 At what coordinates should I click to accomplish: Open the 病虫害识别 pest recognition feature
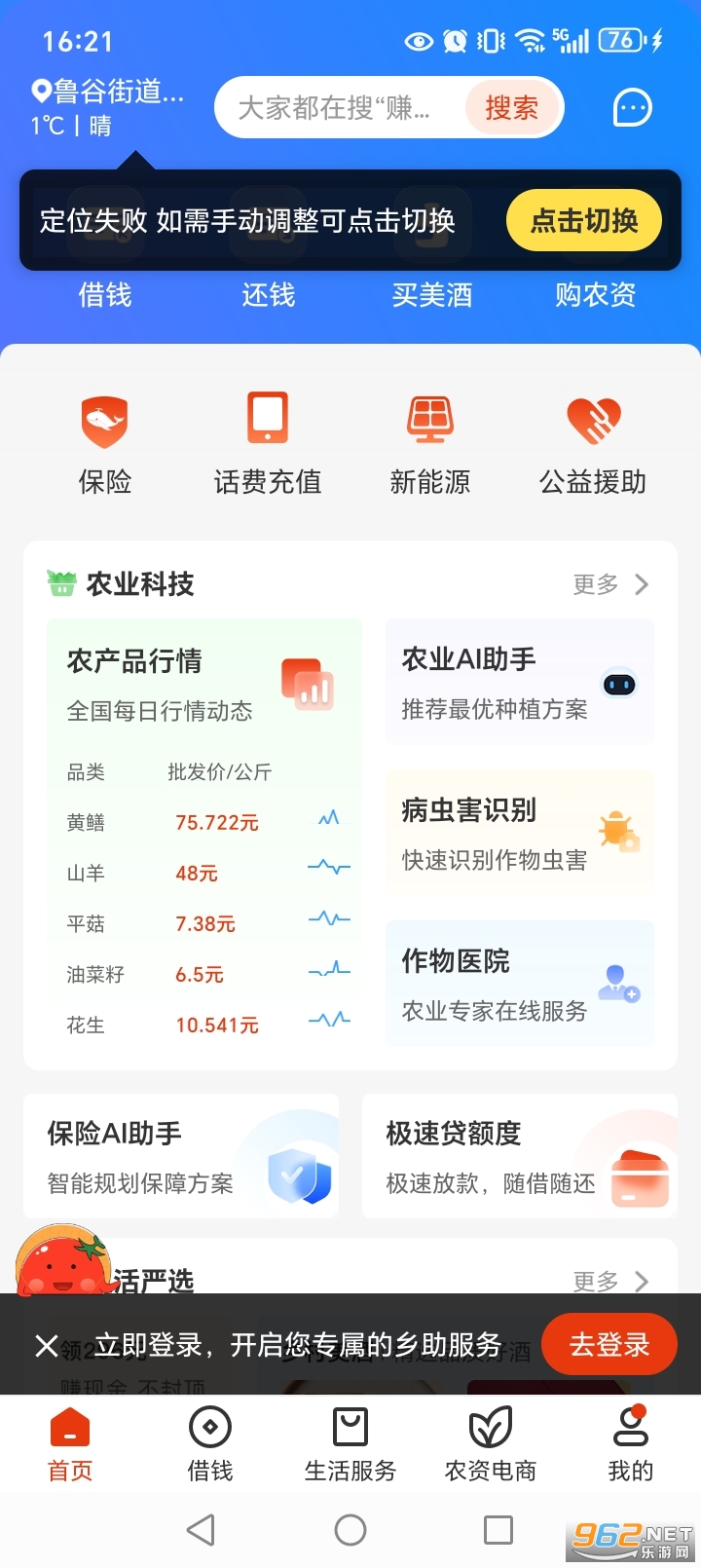tap(519, 833)
